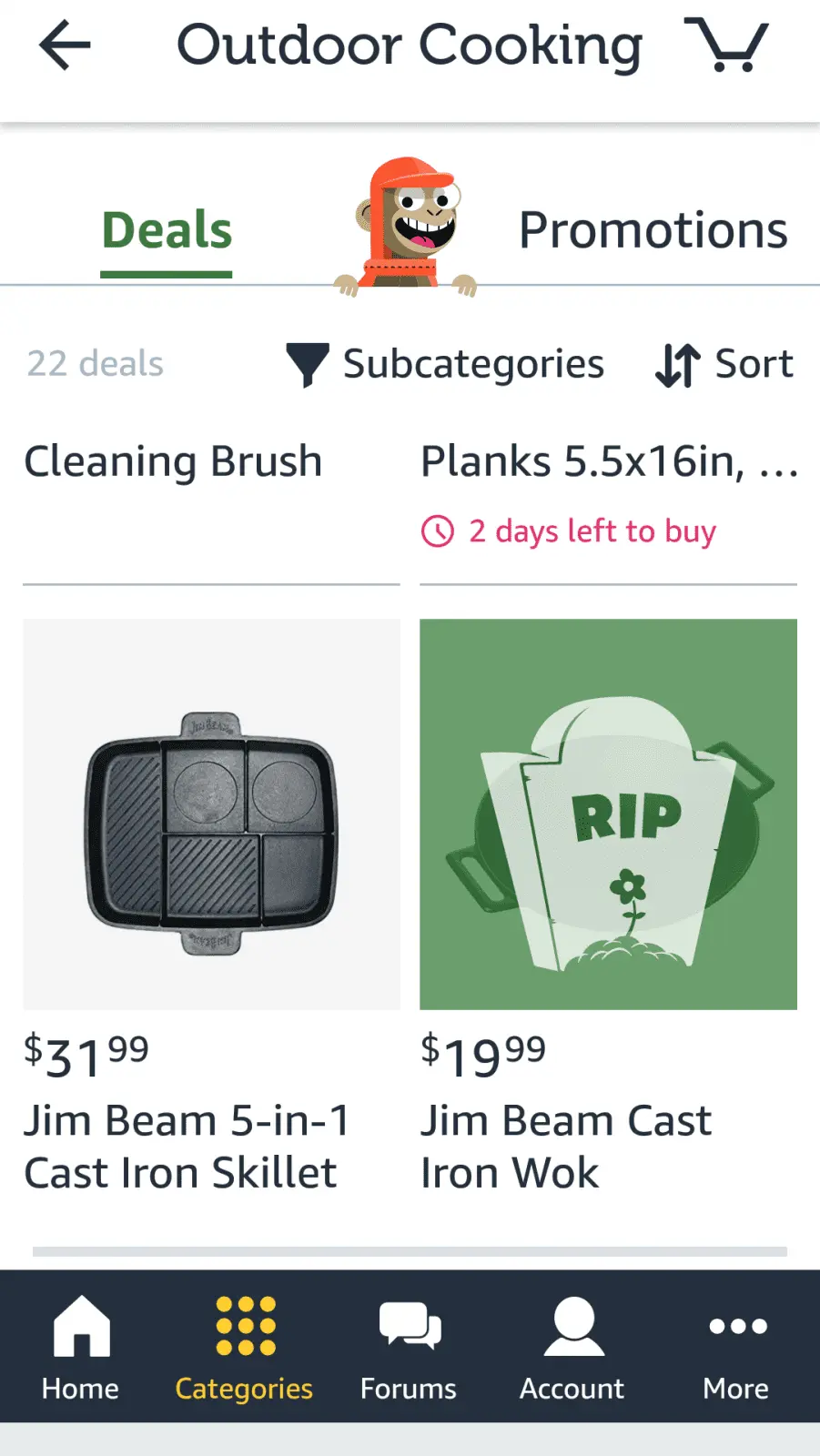Screen dimensions: 820x1456
Task: Open the Cleaning Brush deal
Action: pos(173,461)
